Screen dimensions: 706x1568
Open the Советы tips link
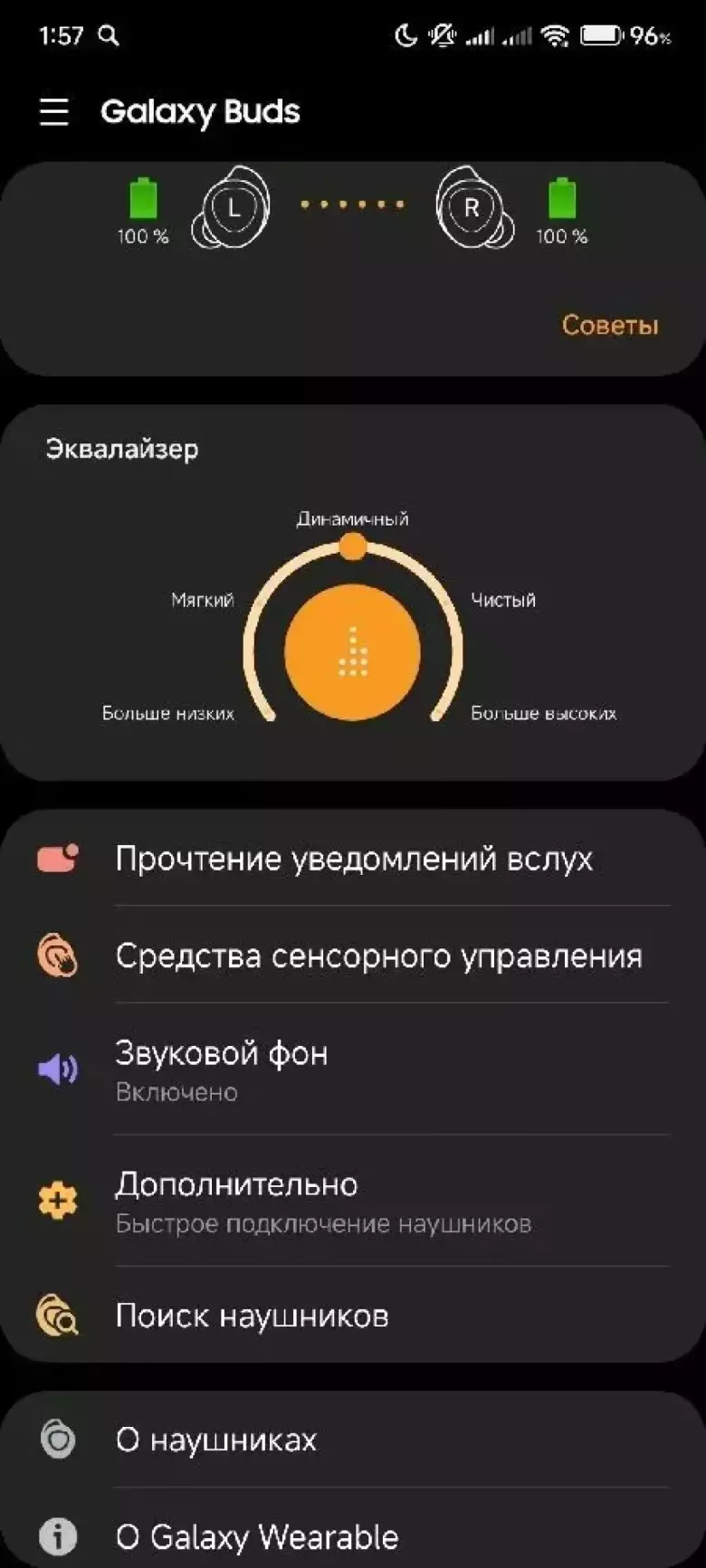(x=609, y=325)
